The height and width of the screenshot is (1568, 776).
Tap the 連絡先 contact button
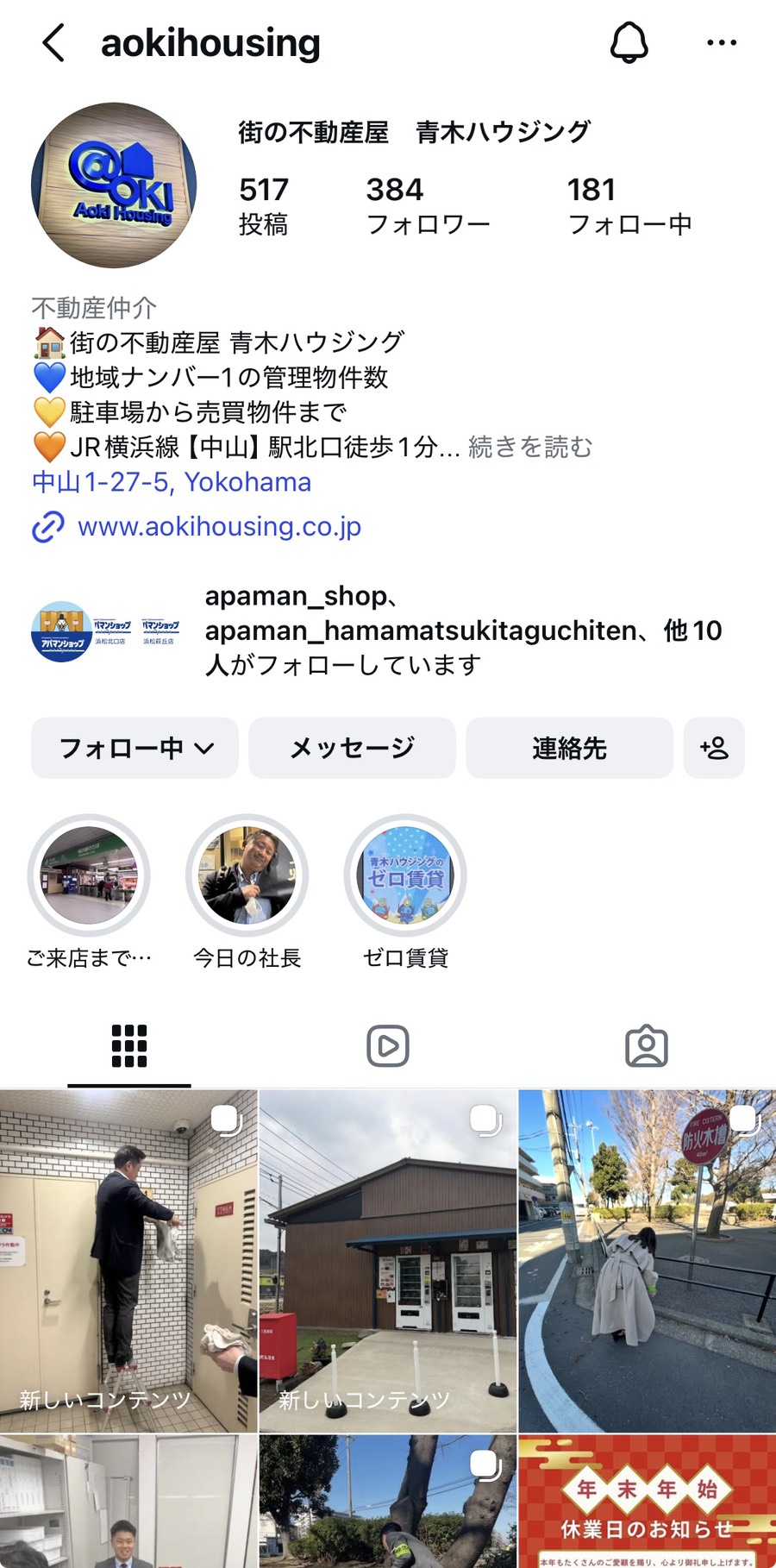click(569, 748)
